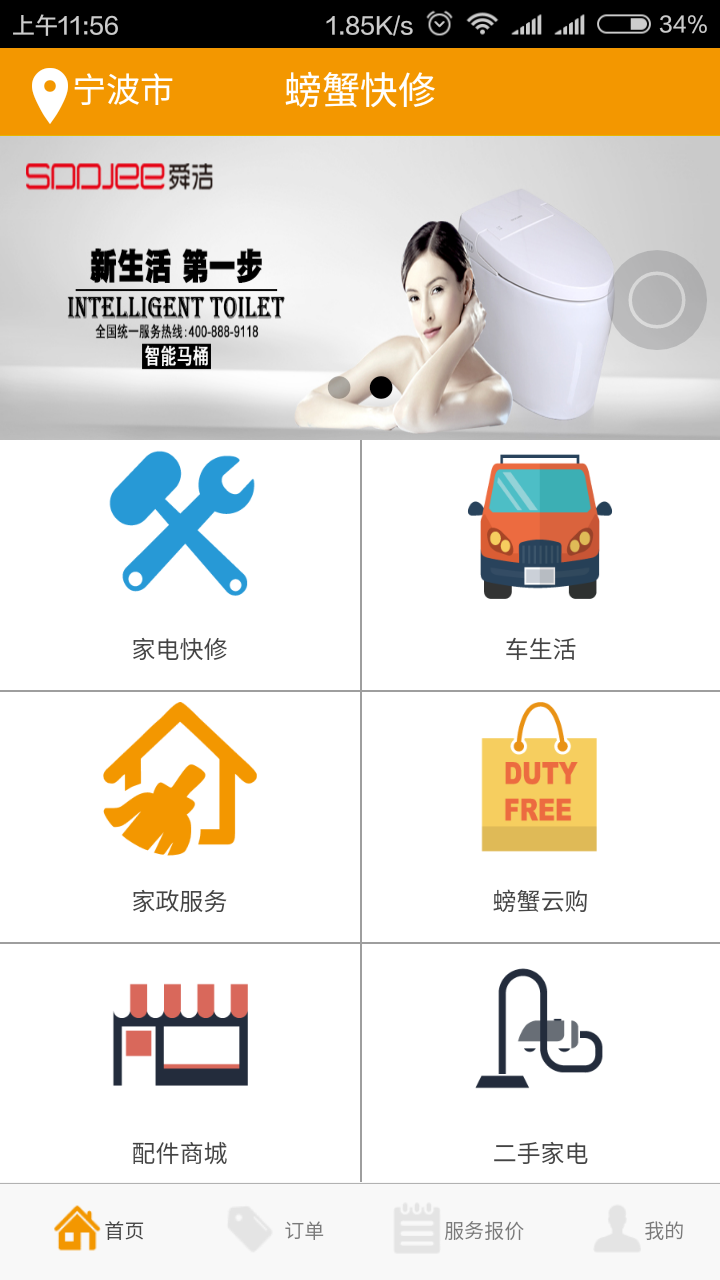
Task: Browse 二手家电 second-hand appliances
Action: (540, 1065)
